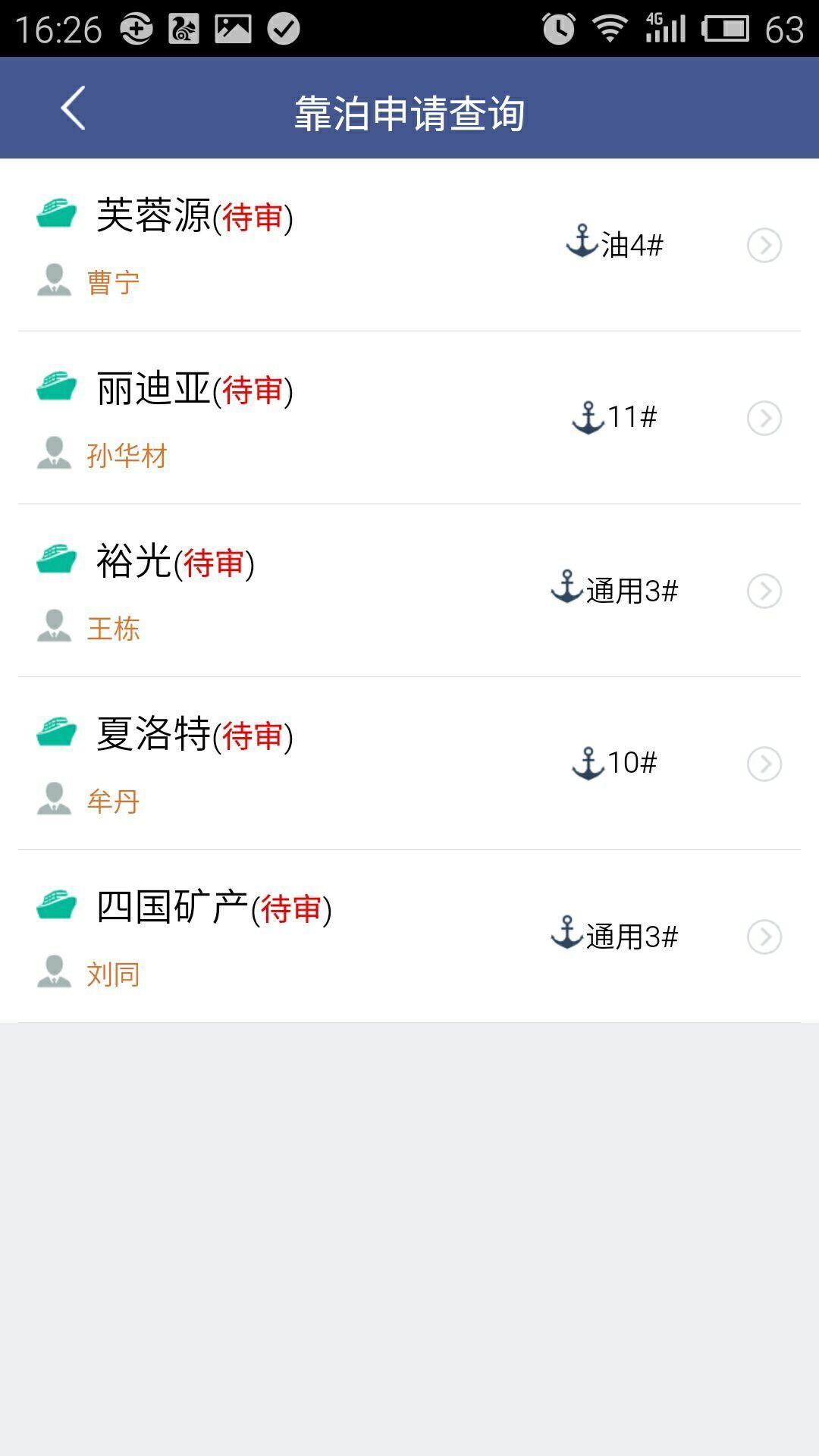This screenshot has height=1456, width=819.
Task: Select the 夏洛特 application row
Action: click(409, 764)
